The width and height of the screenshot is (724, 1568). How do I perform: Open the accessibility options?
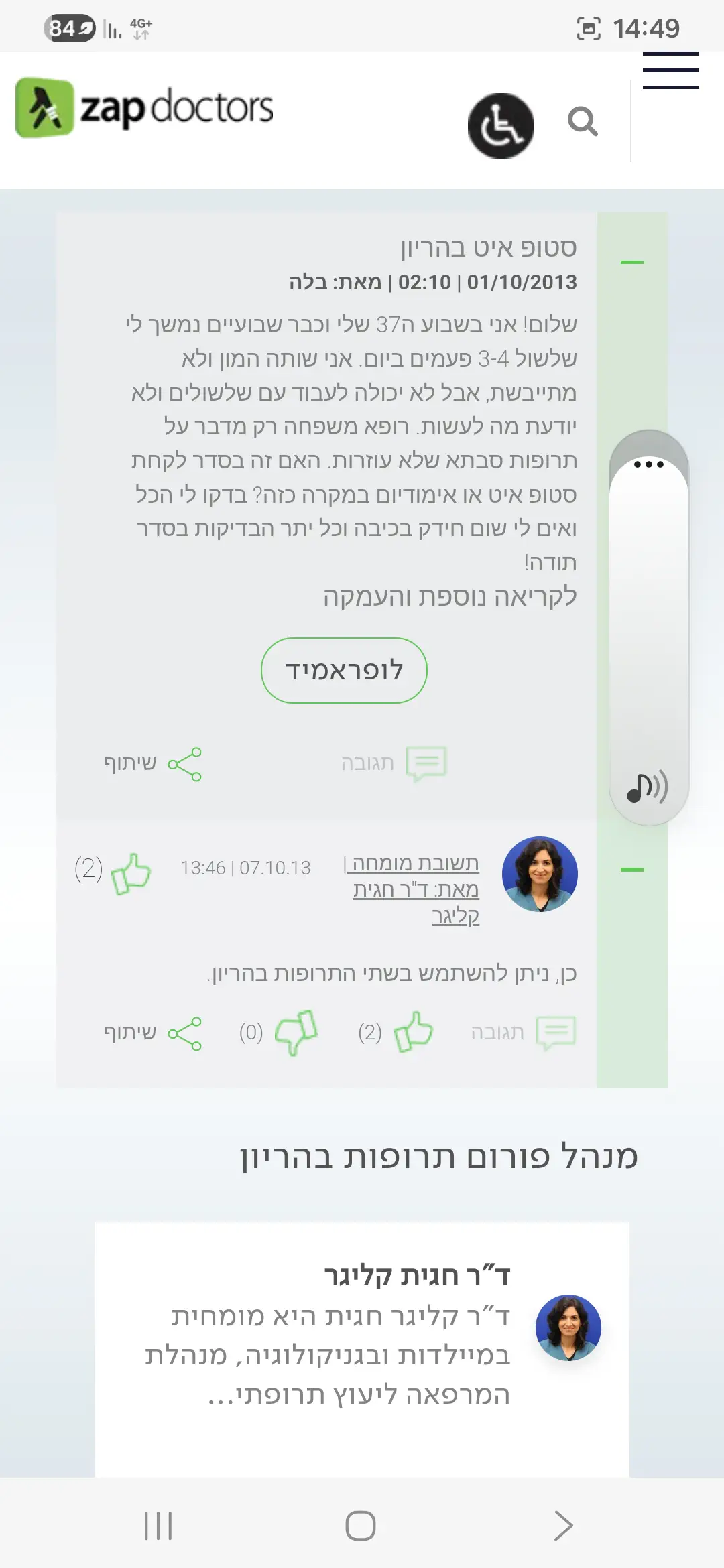(x=501, y=126)
